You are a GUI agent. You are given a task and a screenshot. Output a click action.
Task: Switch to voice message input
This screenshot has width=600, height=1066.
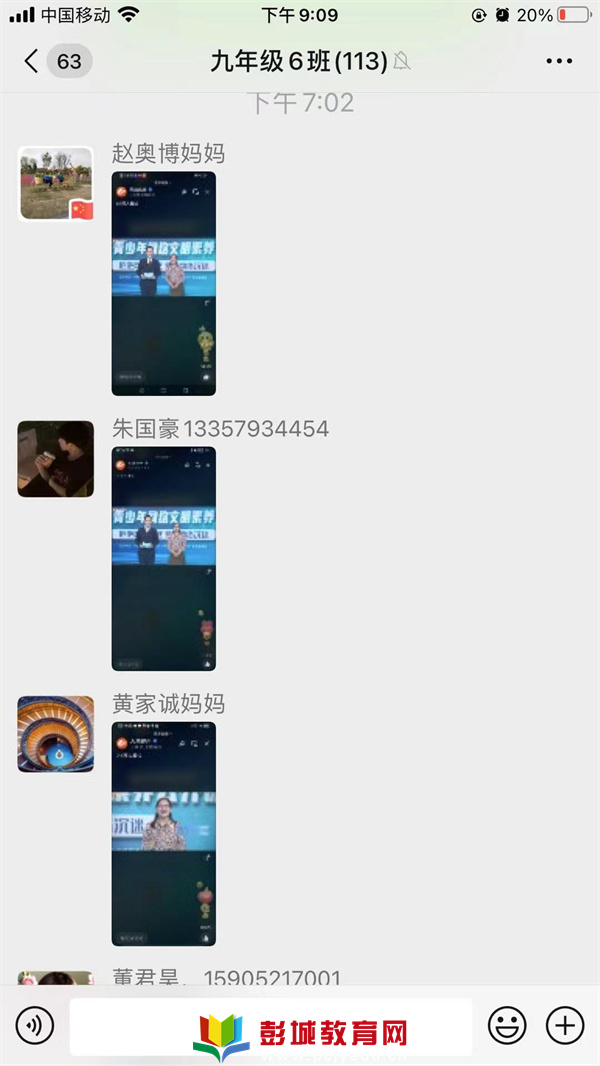[35, 1026]
